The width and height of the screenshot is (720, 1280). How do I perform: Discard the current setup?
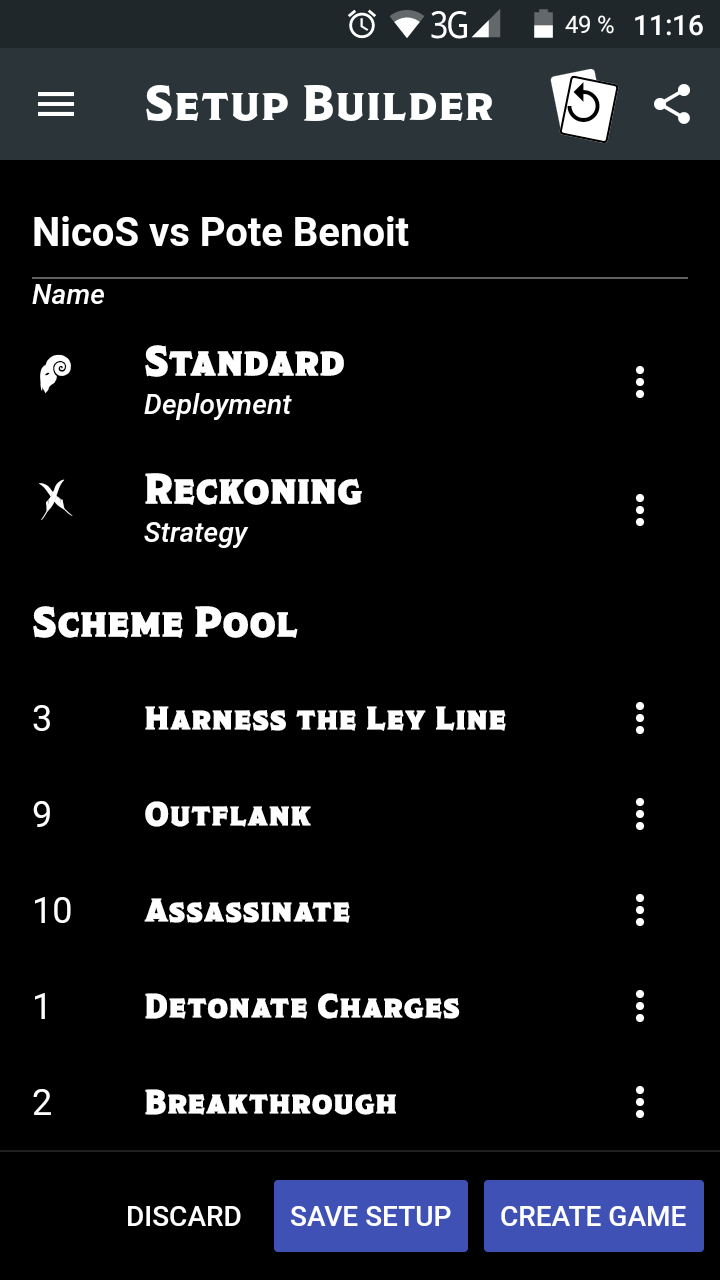tap(184, 1216)
